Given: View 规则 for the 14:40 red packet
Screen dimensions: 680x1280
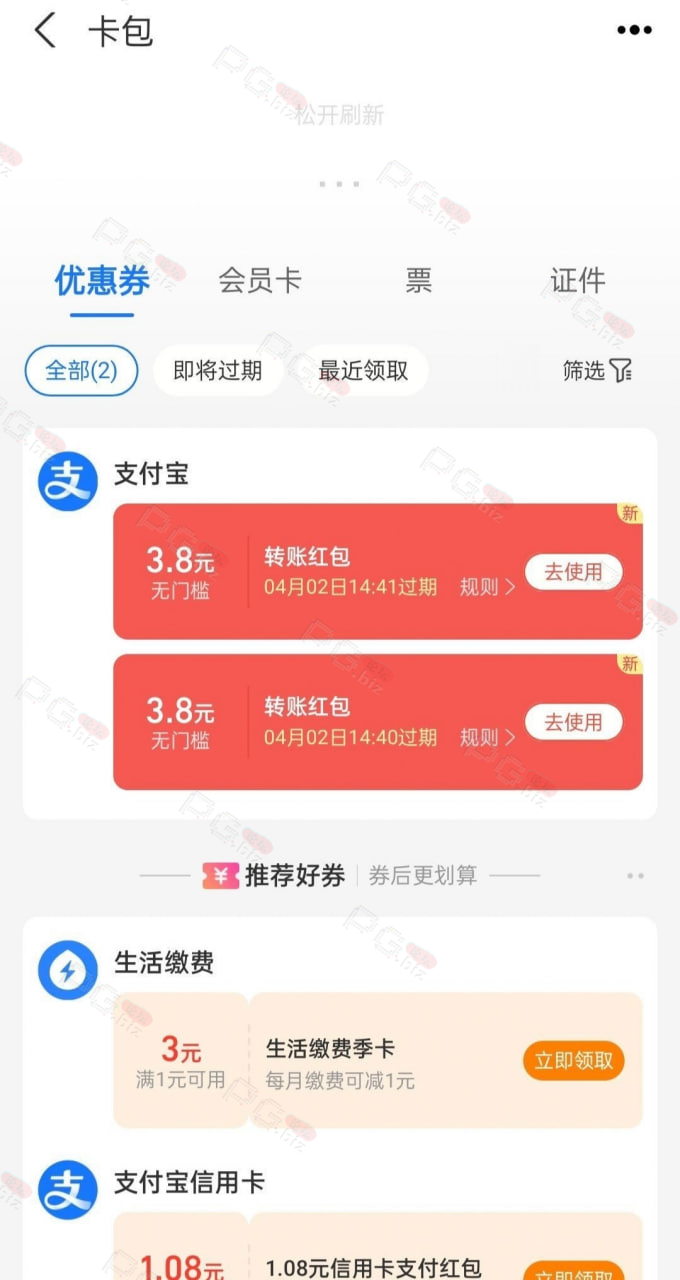Looking at the screenshot, I should click(x=487, y=738).
